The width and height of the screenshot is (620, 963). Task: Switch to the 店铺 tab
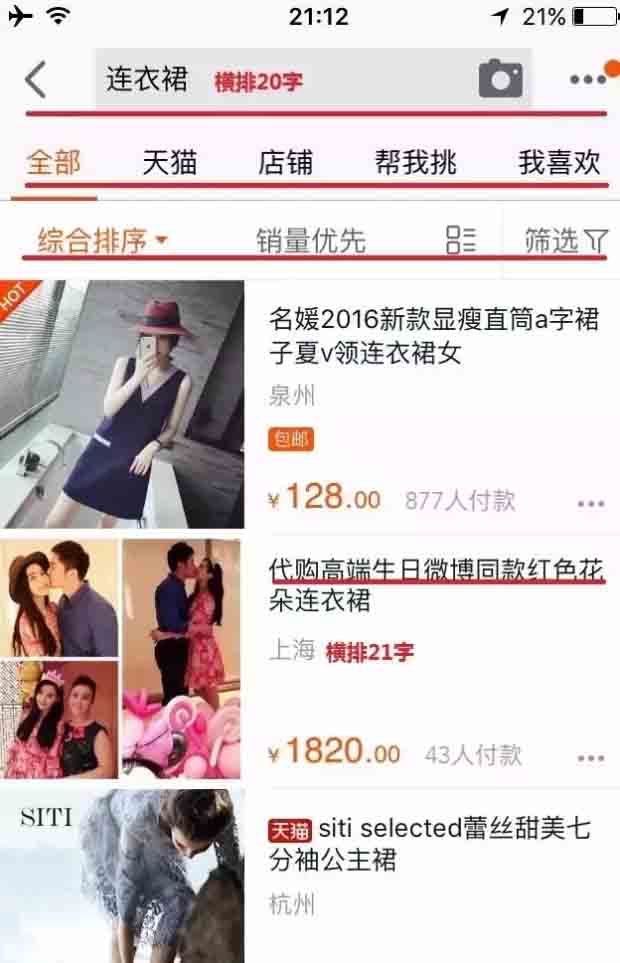click(285, 162)
